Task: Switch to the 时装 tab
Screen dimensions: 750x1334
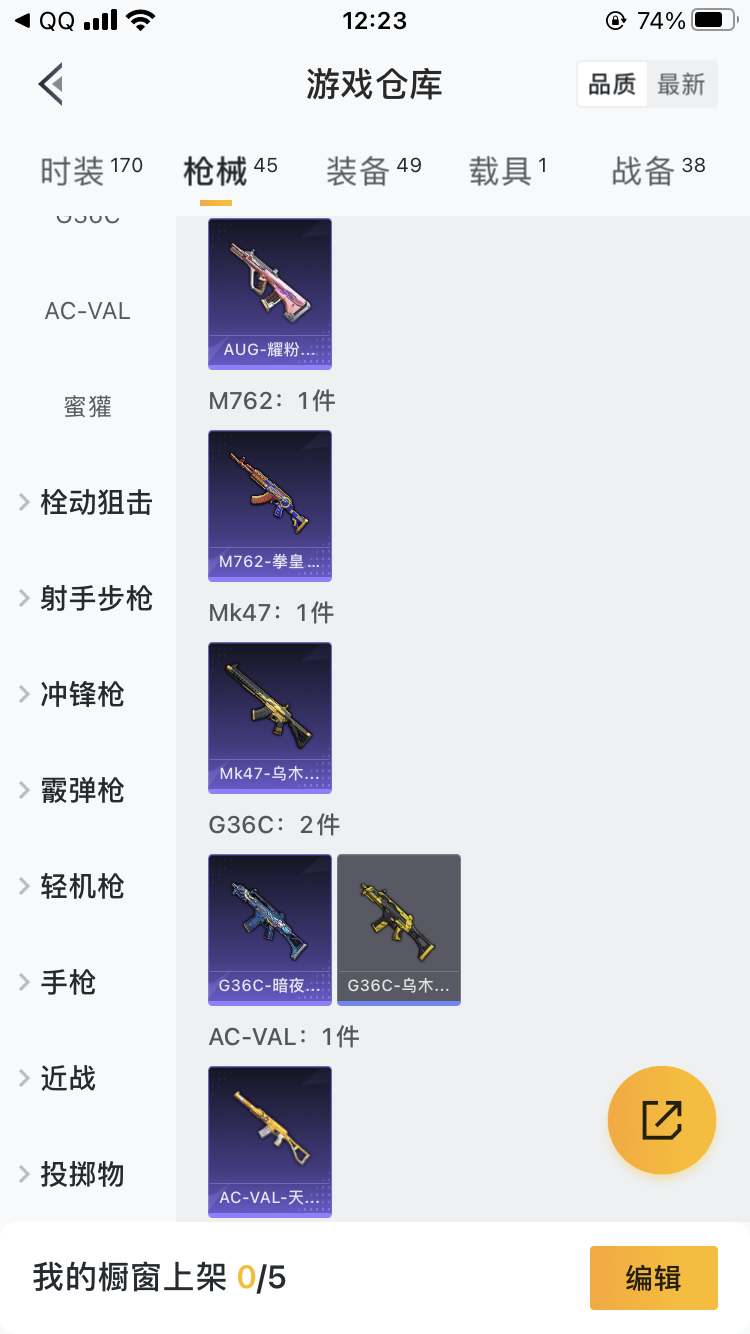Action: (90, 171)
